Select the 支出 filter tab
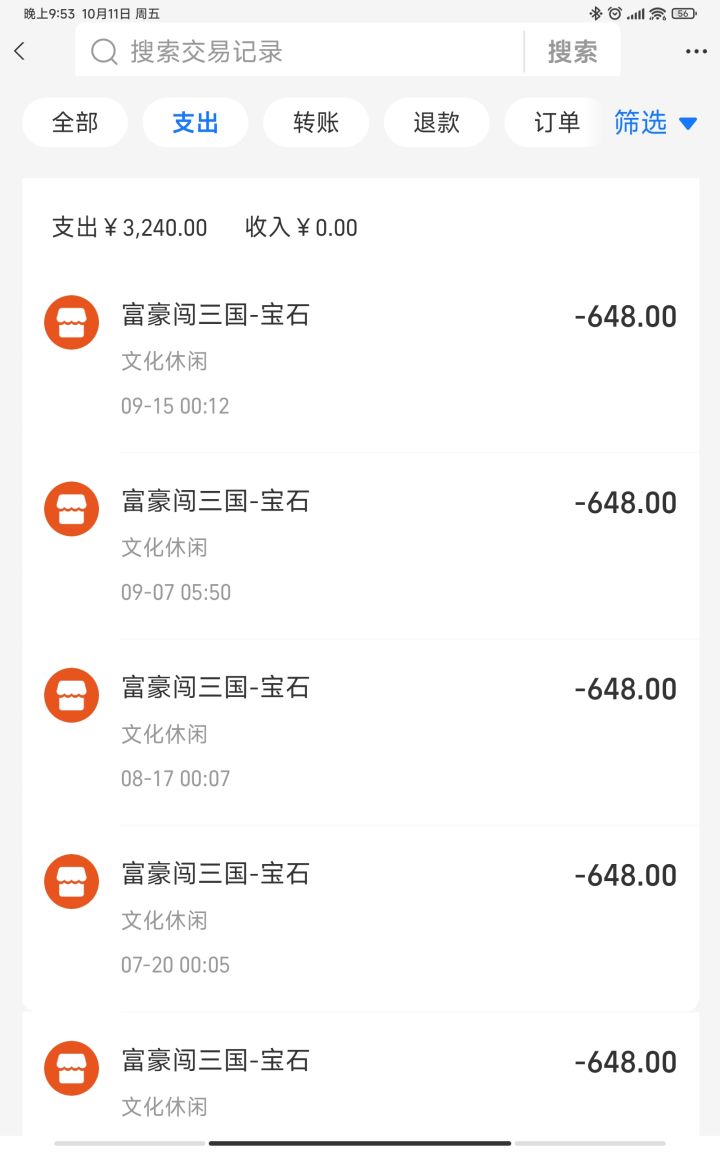 (195, 123)
